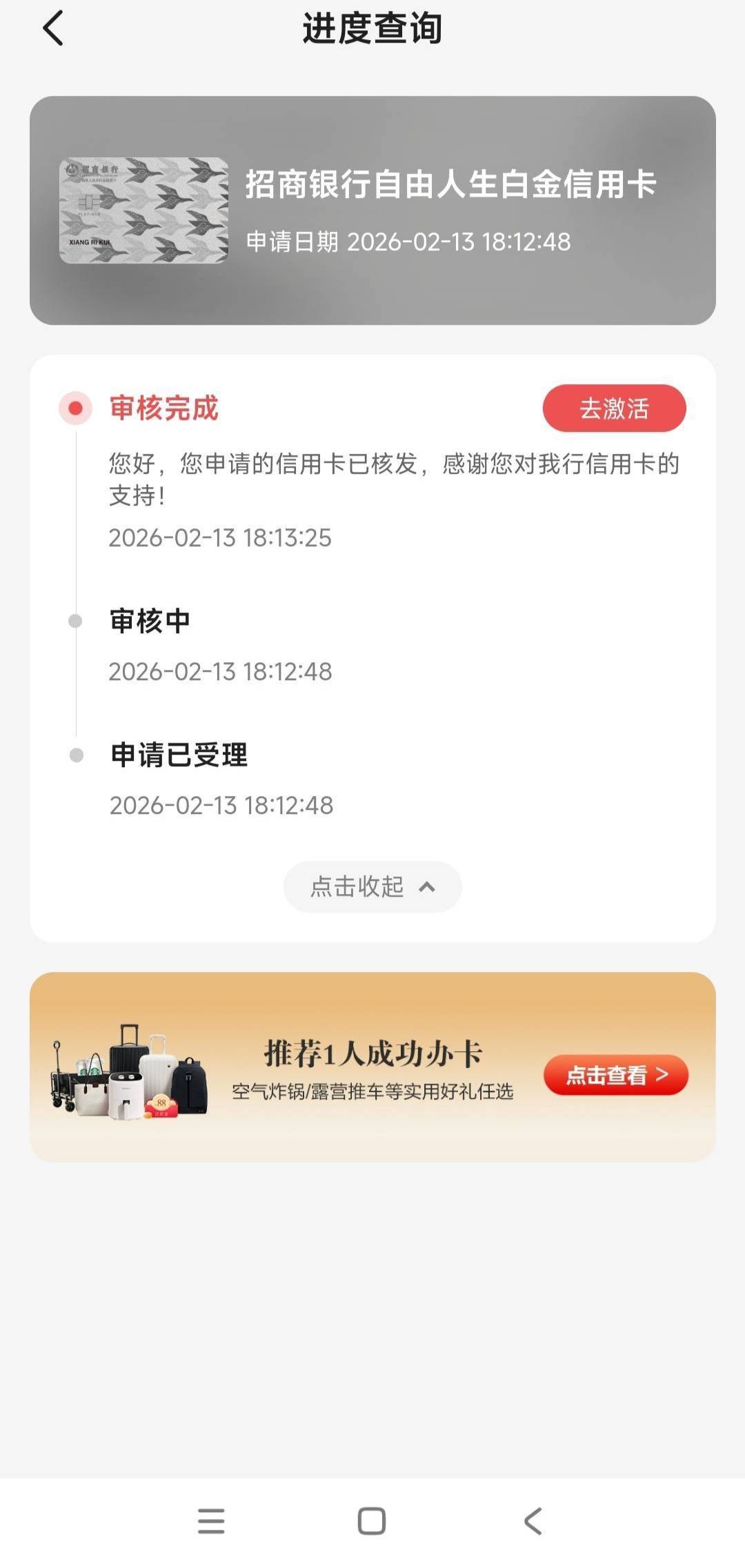Image resolution: width=745 pixels, height=1568 pixels.
Task: Go back from the 进度查询 page
Action: [x=53, y=29]
